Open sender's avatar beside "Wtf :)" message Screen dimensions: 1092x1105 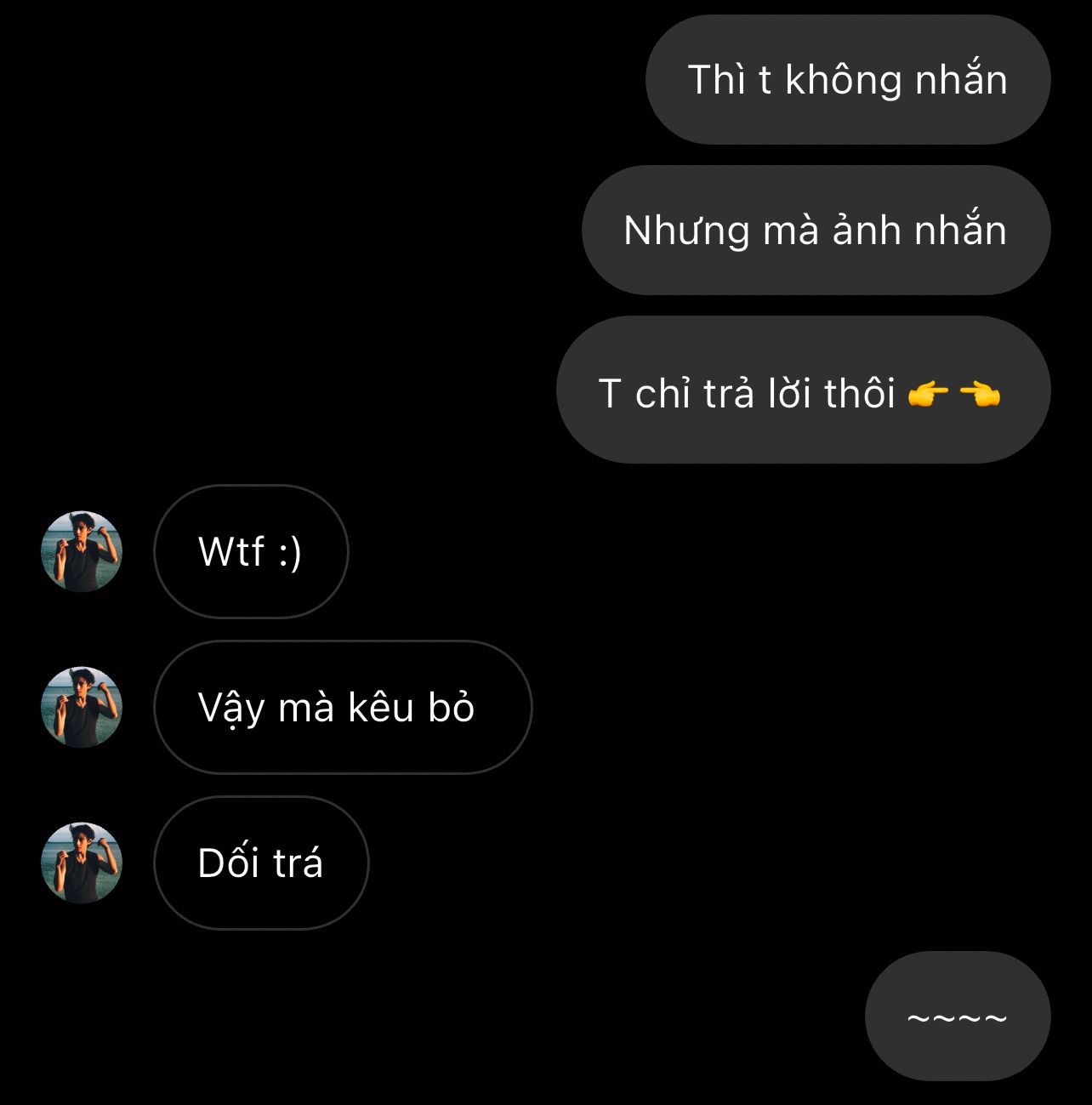click(x=82, y=551)
